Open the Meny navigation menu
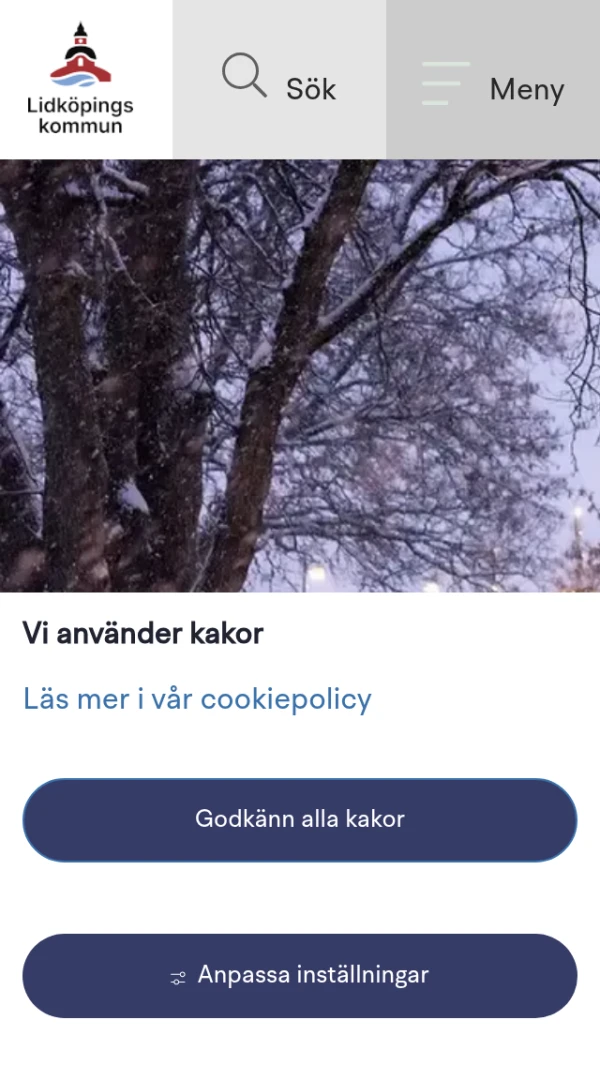The width and height of the screenshot is (600, 1065). (493, 80)
